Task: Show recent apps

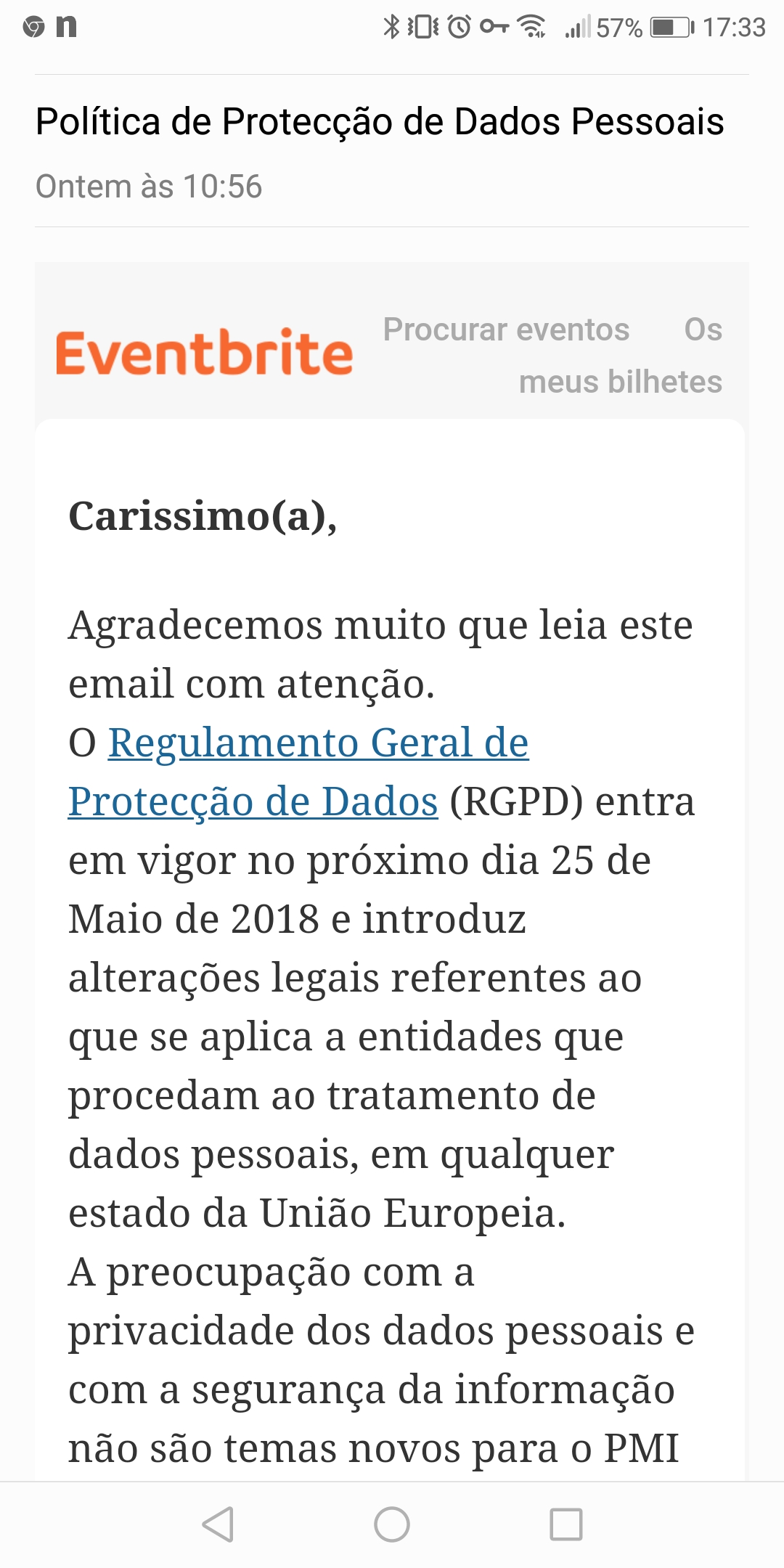Action: pyautogui.click(x=566, y=1524)
